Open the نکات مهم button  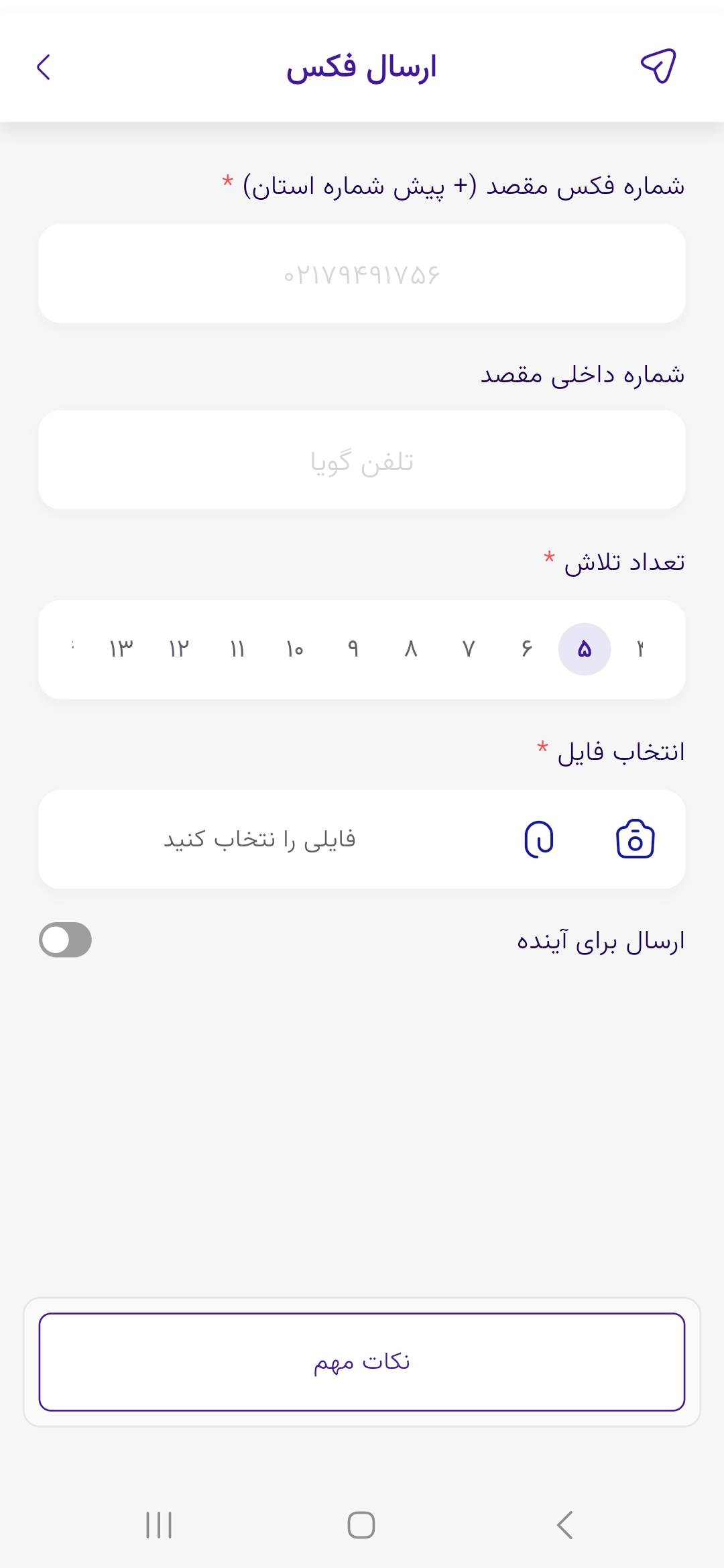(x=362, y=1362)
